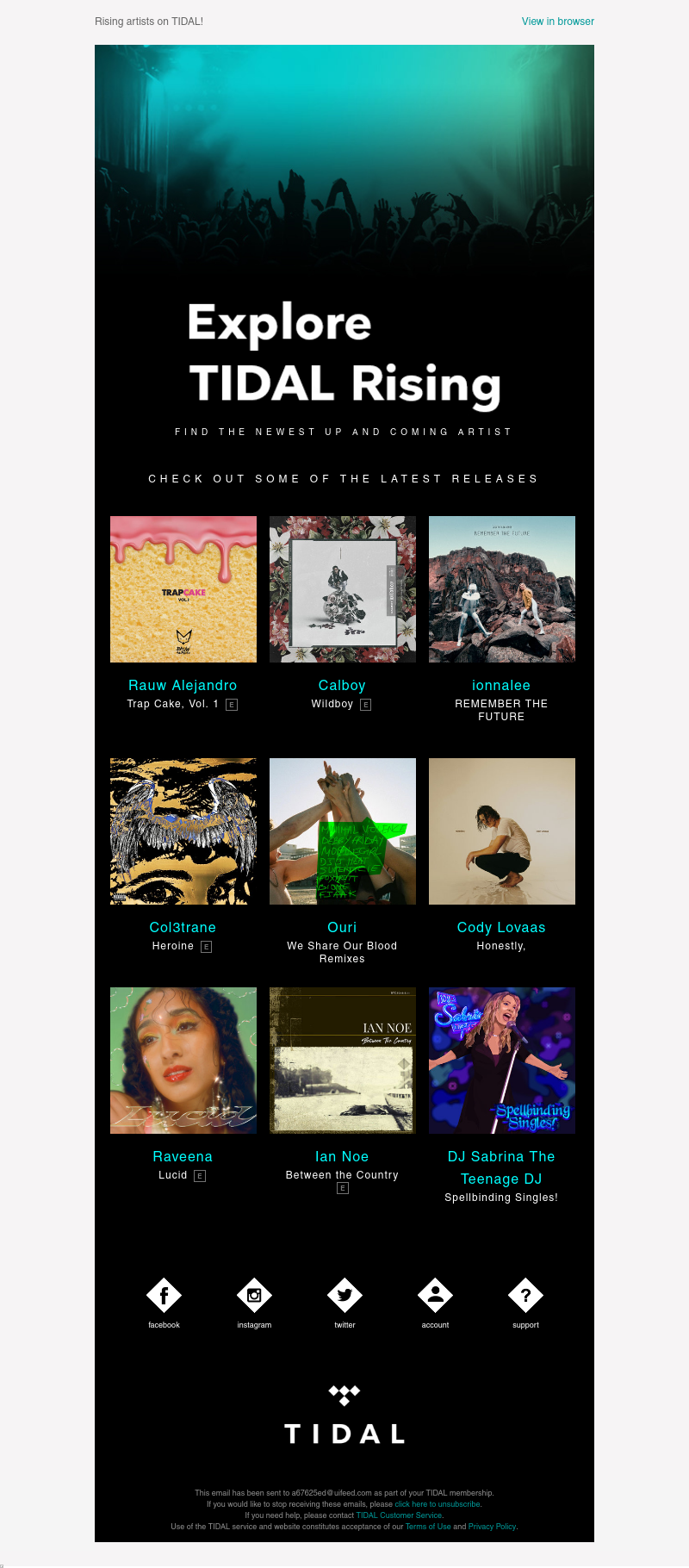Image resolution: width=689 pixels, height=1568 pixels.
Task: Click the Explicit badge beside Wildboy
Action: pyautogui.click(x=365, y=704)
